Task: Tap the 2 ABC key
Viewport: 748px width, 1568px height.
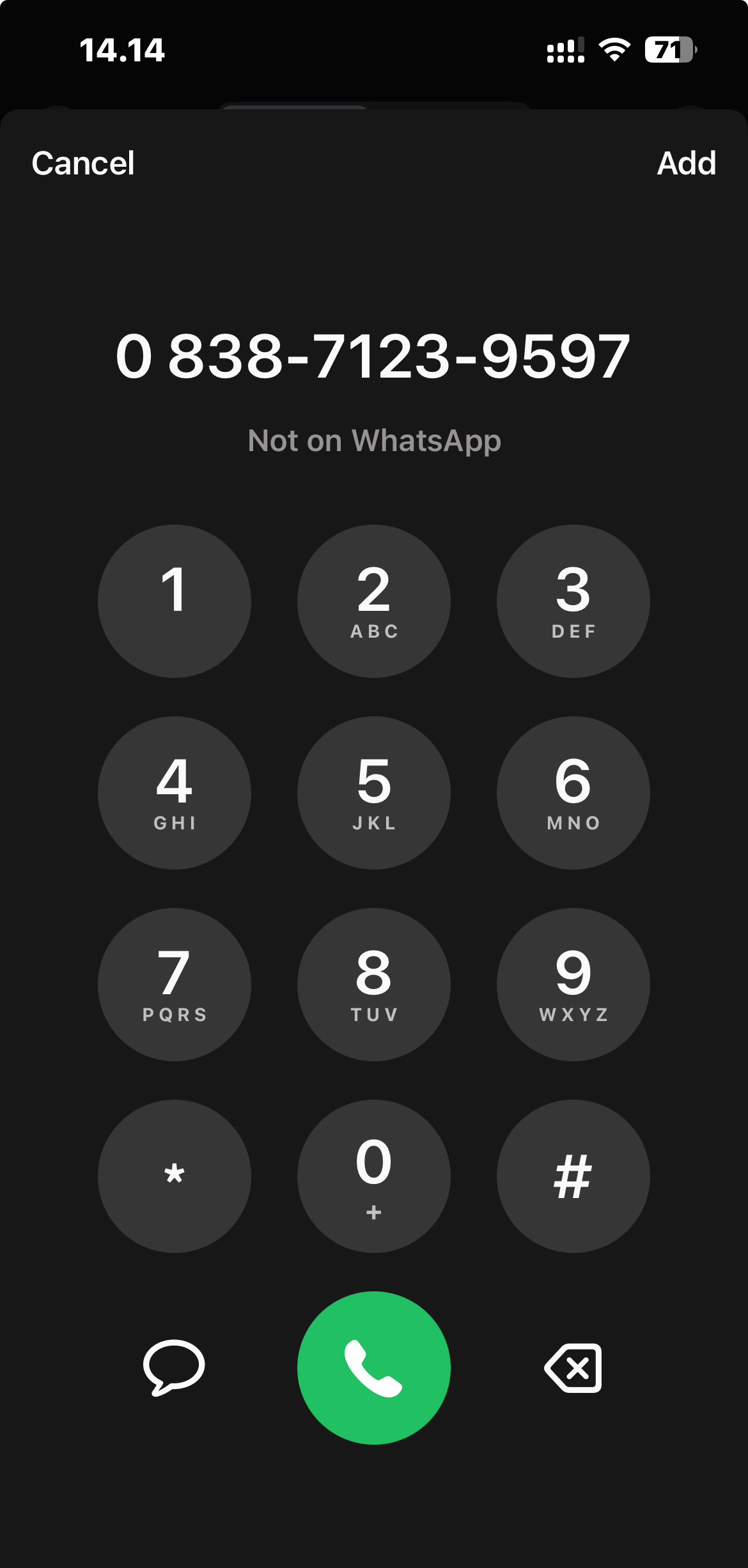Action: [x=374, y=601]
